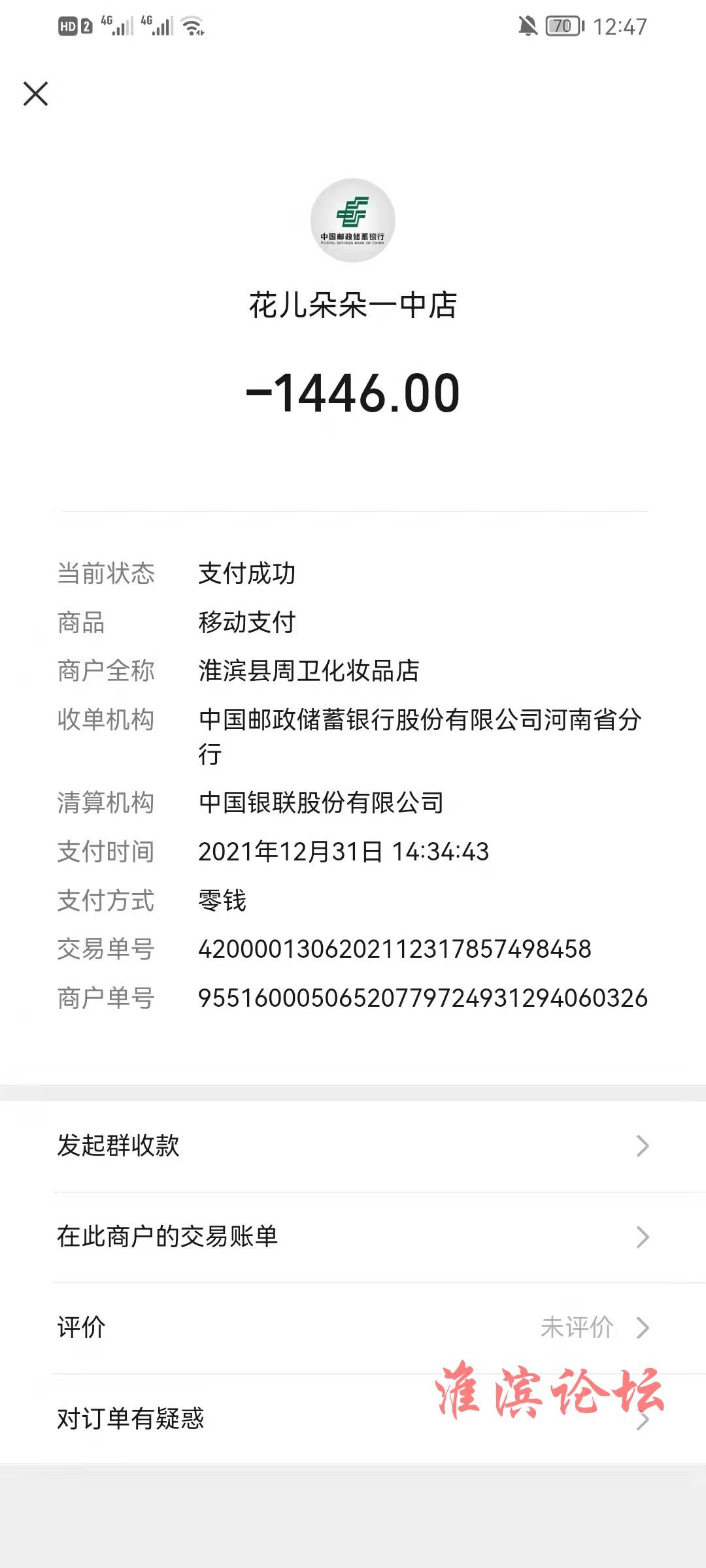The image size is (706, 1568).
Task: Close the payment detail page
Action: click(36, 93)
